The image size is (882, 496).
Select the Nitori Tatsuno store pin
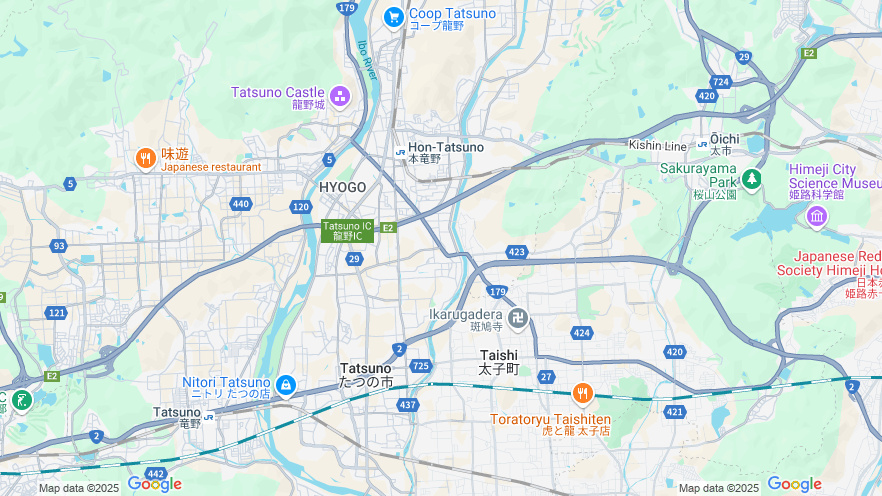[286, 384]
